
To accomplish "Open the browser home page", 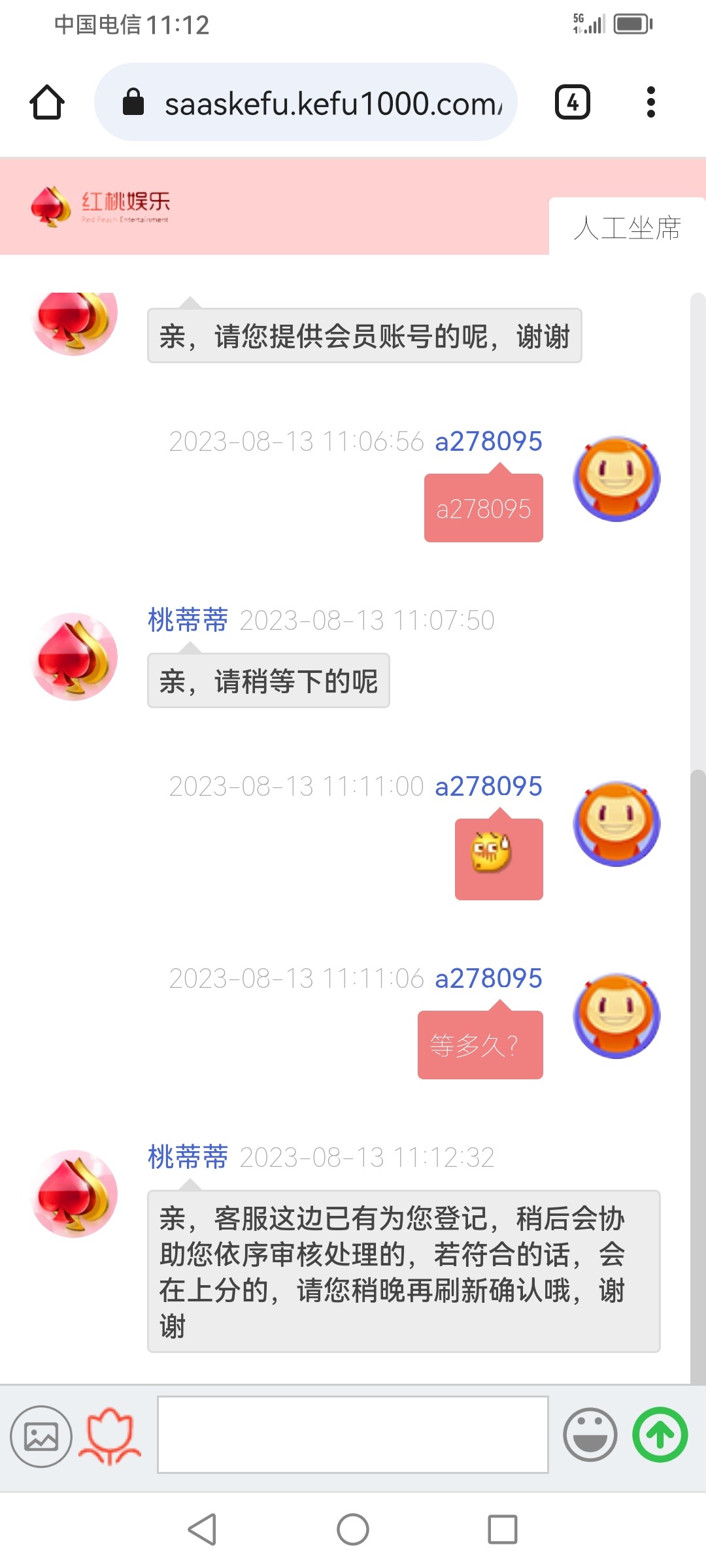I will click(x=47, y=103).
